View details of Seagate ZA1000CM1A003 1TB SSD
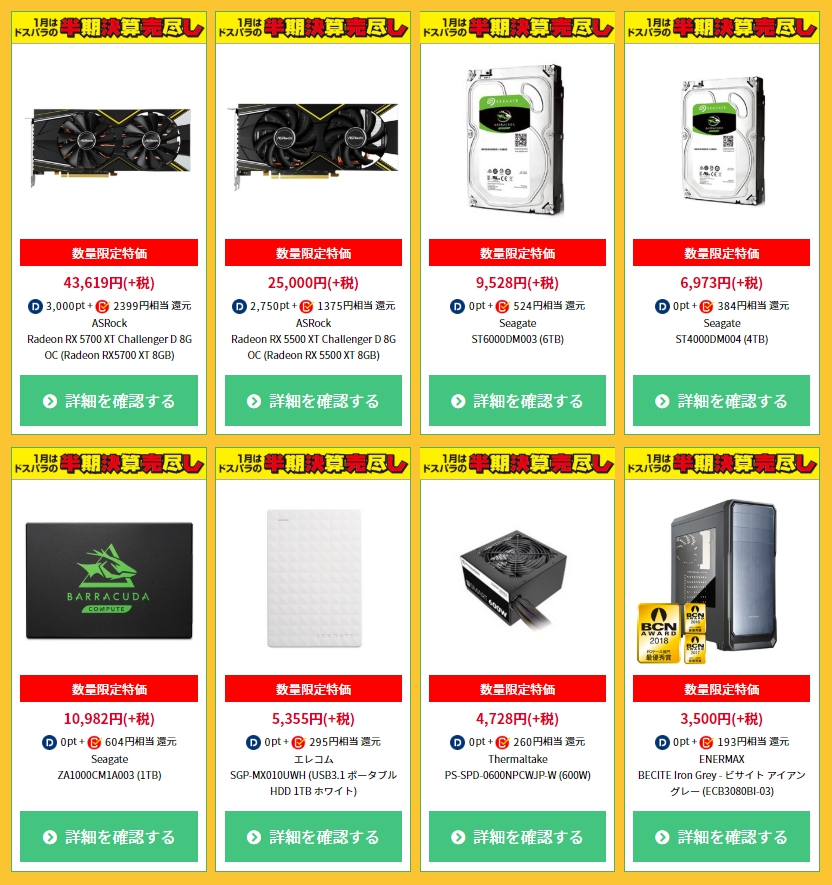This screenshot has height=885, width=832. (x=109, y=837)
